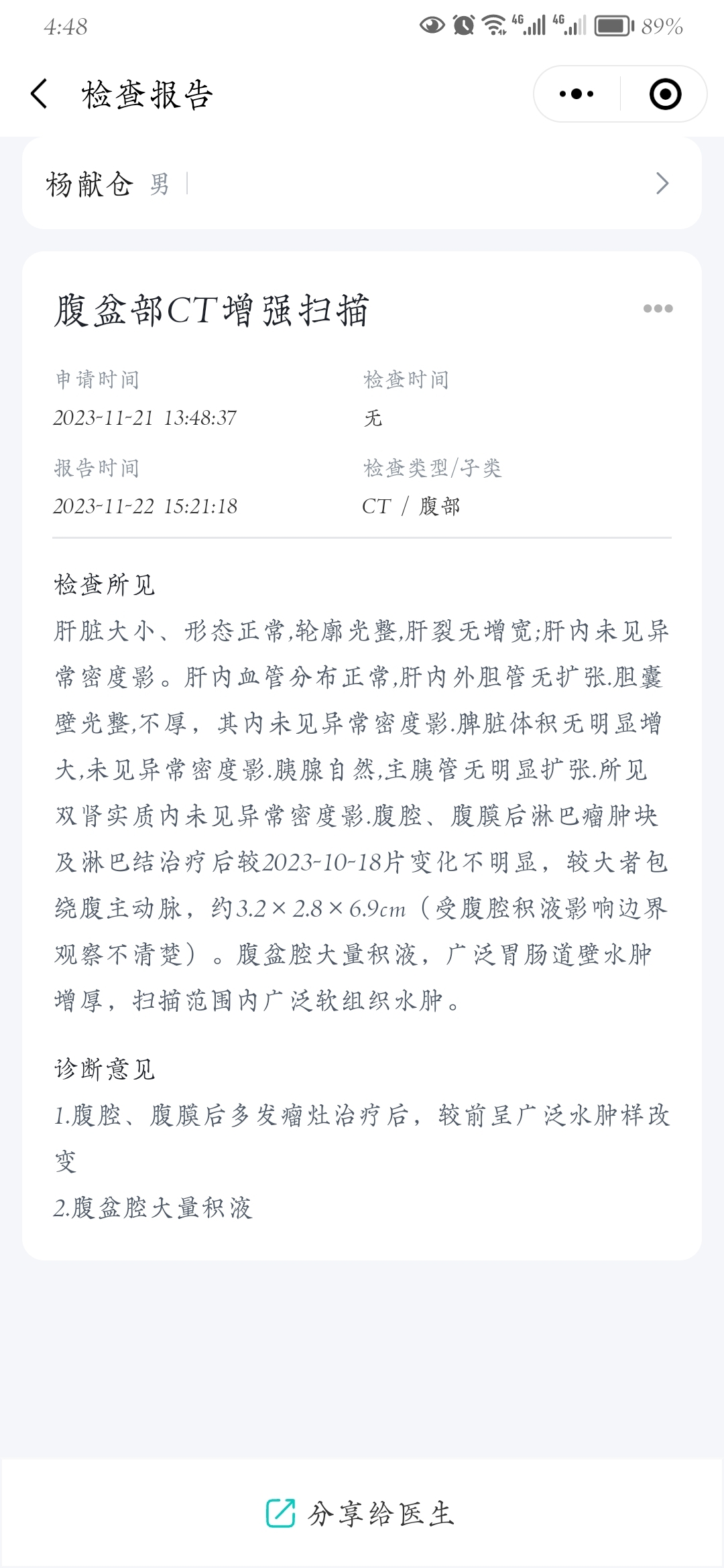The image size is (724, 1568).
Task: Go back from 检查报告 page
Action: [x=40, y=94]
